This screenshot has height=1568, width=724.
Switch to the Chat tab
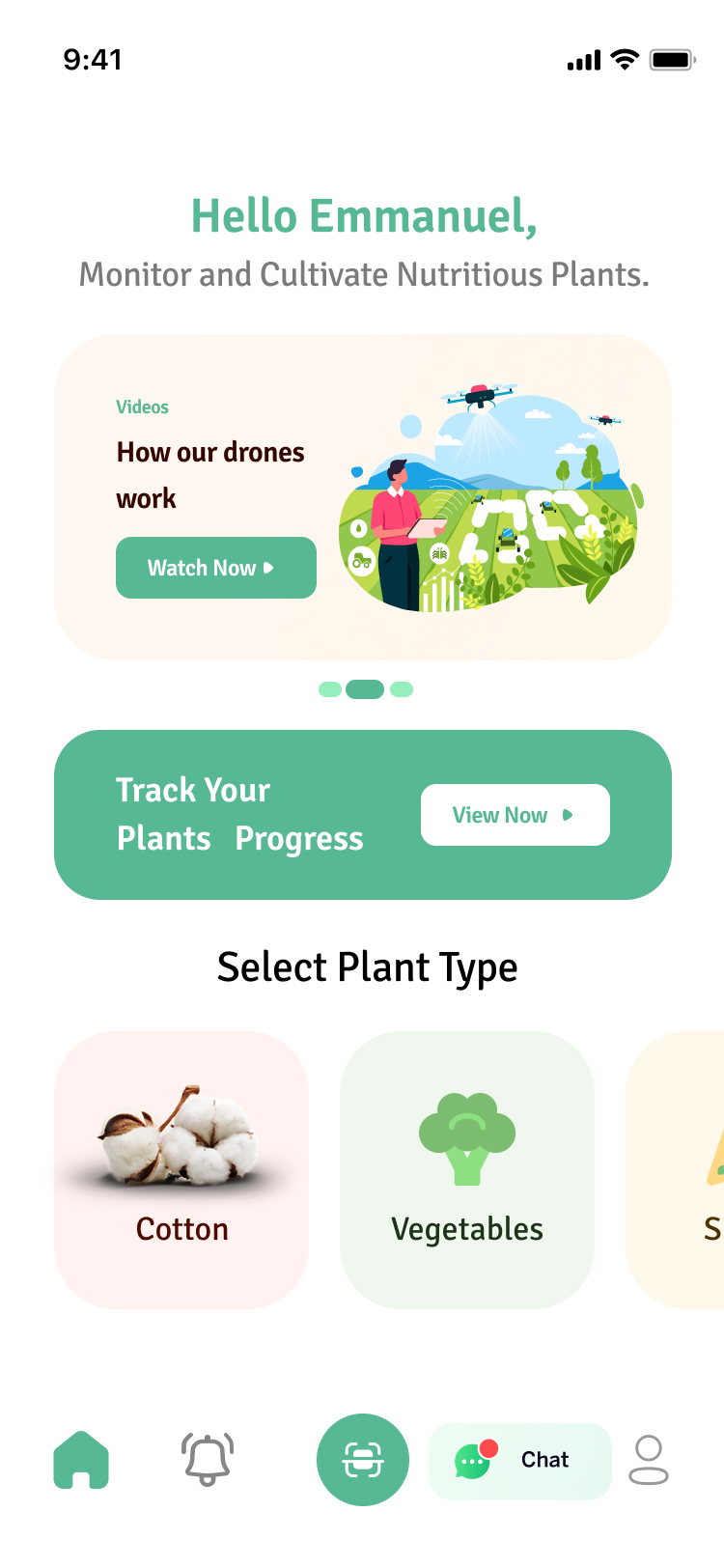(x=520, y=1461)
